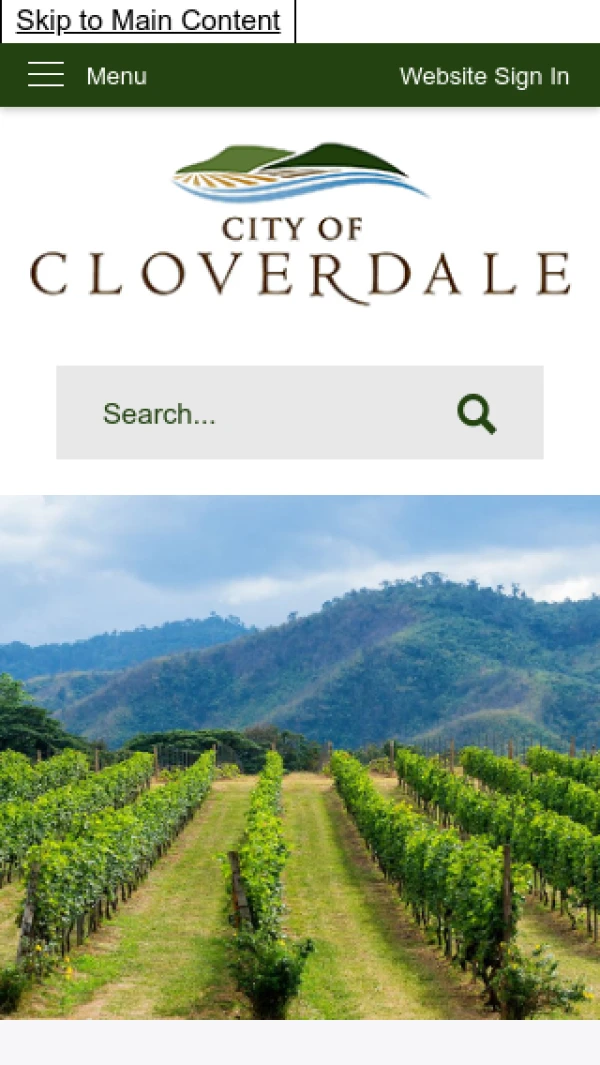600x1065 pixels.
Task: Follow the Skip to Main Content link
Action: click(x=148, y=21)
